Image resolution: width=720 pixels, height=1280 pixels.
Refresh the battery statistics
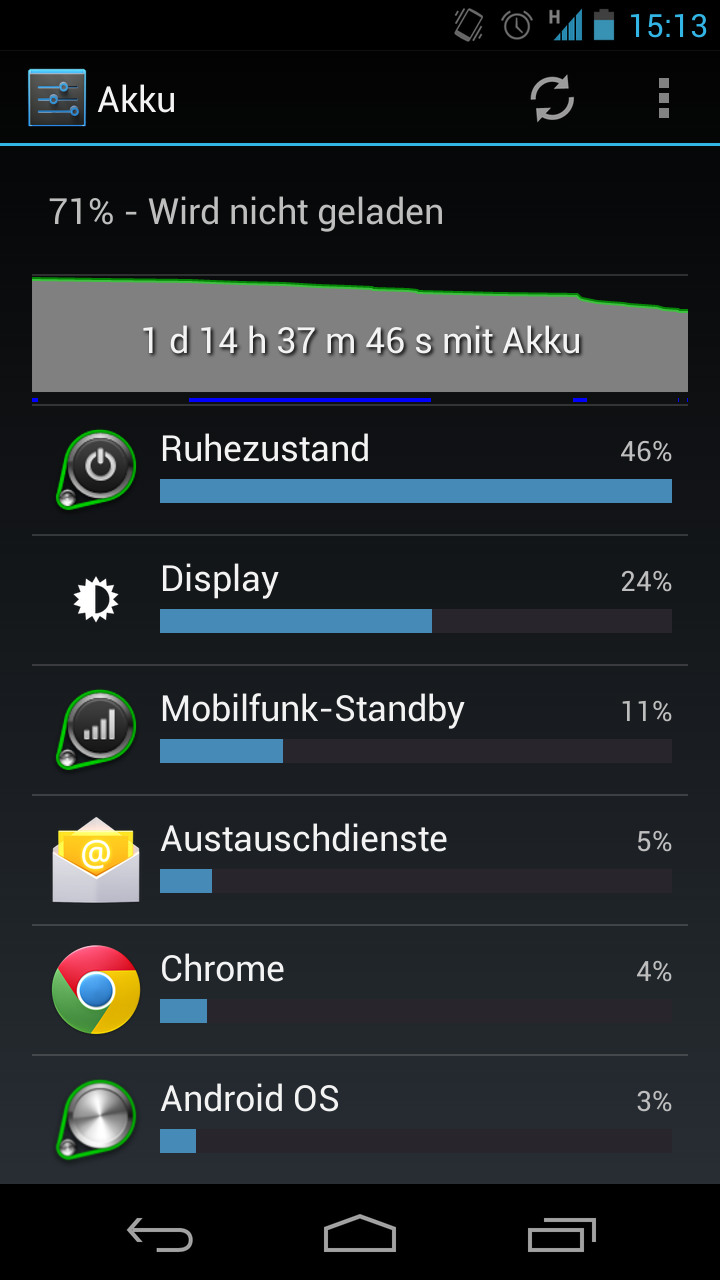pos(552,99)
